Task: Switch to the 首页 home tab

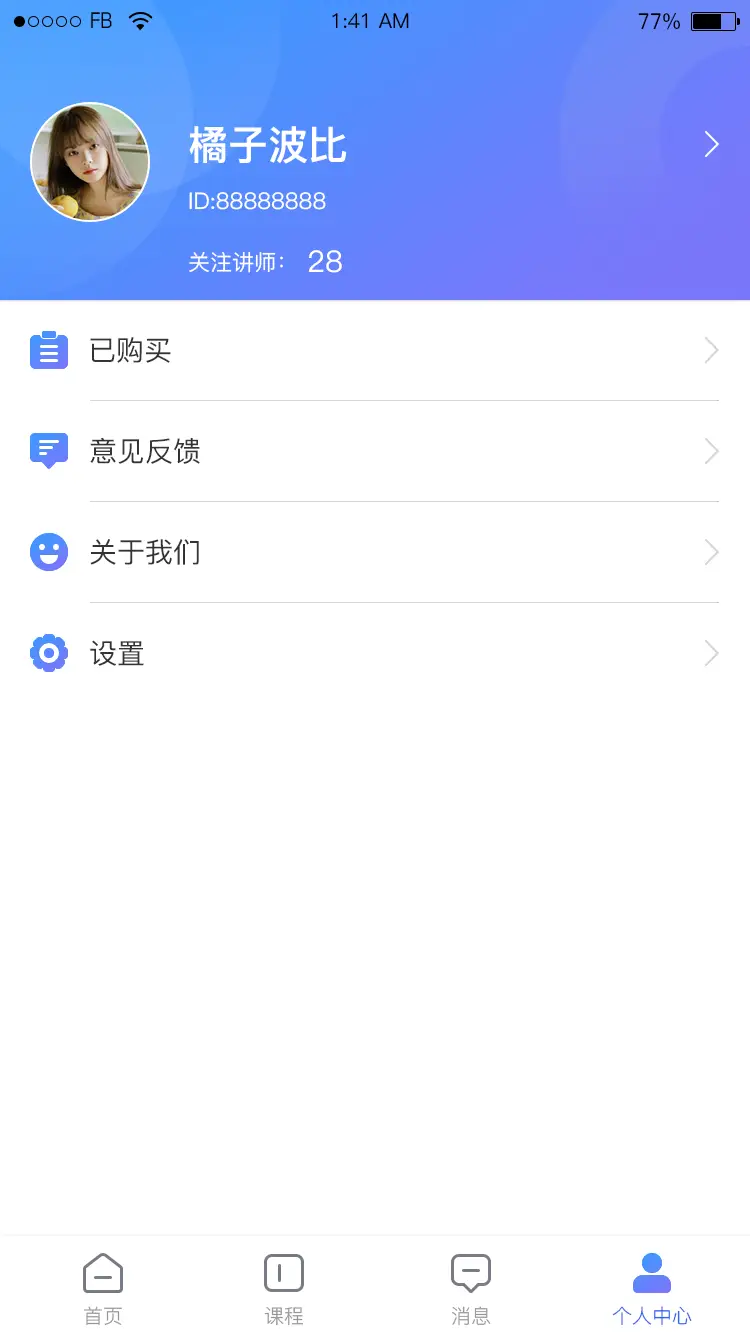Action: coord(103,1288)
